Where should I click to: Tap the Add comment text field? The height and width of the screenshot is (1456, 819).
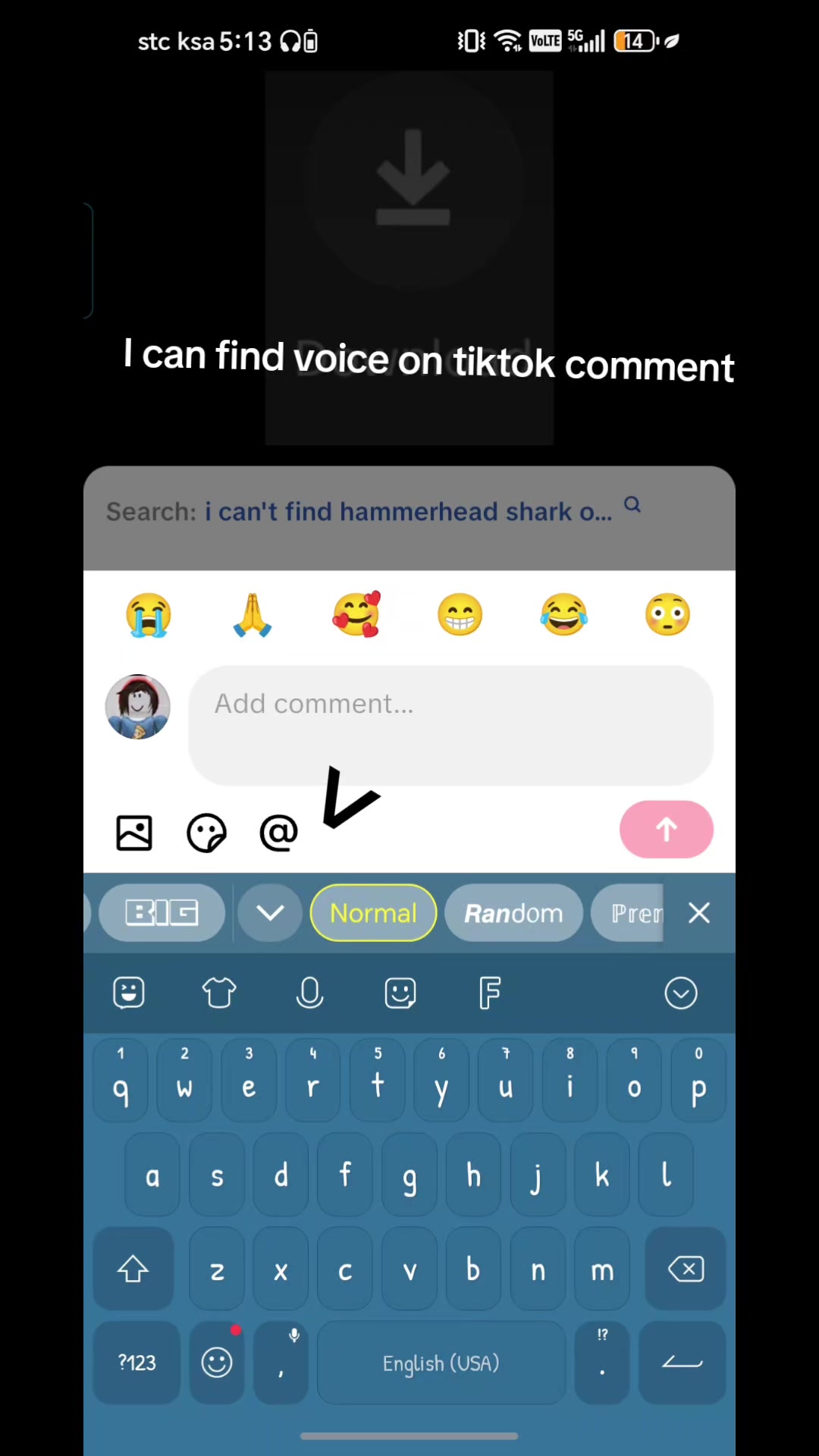450,725
